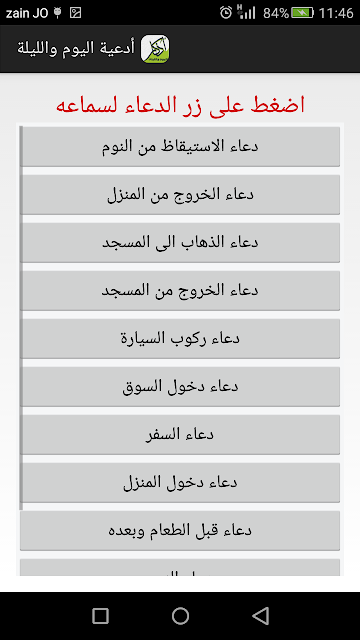Play دعاء دخول المنزل

pyautogui.click(x=180, y=482)
